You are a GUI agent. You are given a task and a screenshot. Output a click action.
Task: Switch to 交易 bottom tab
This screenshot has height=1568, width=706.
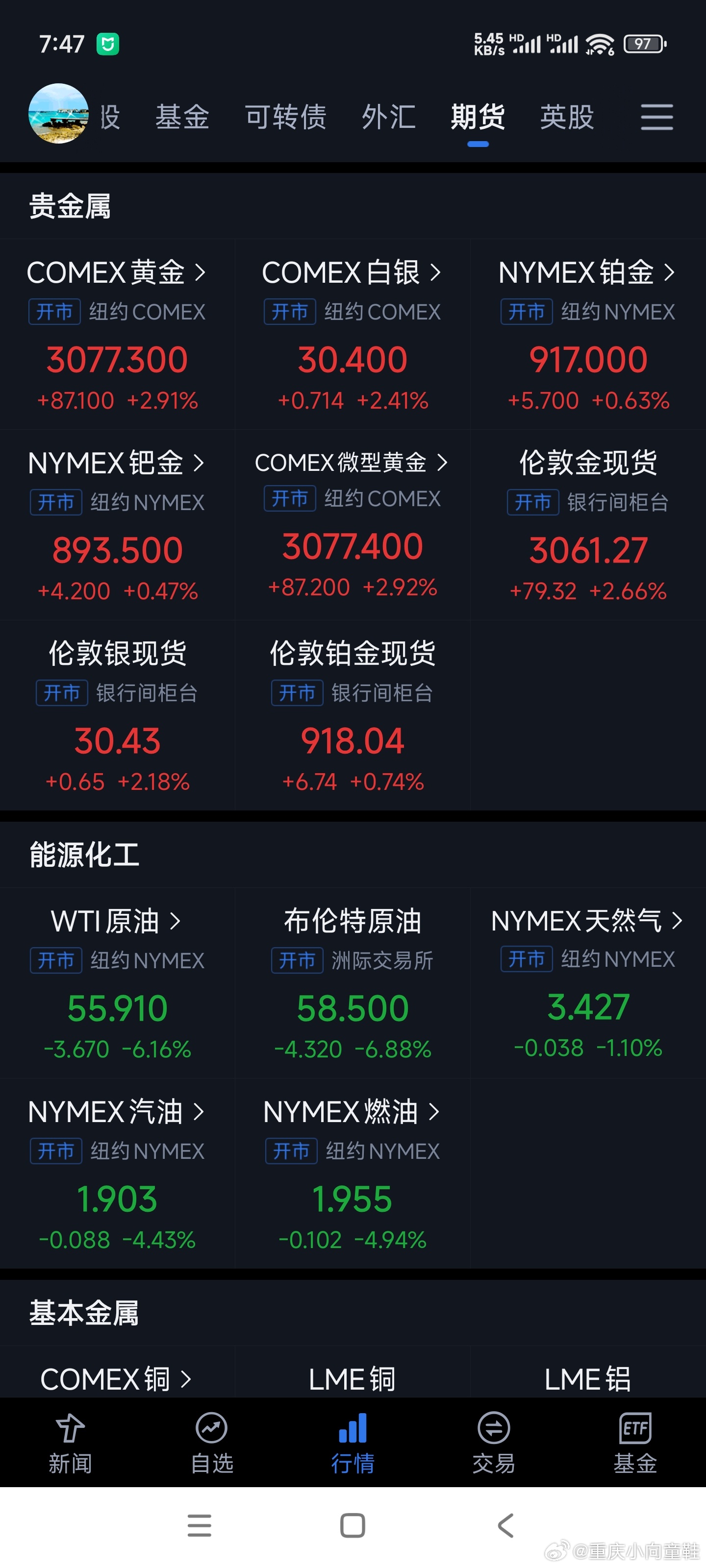click(x=494, y=1443)
